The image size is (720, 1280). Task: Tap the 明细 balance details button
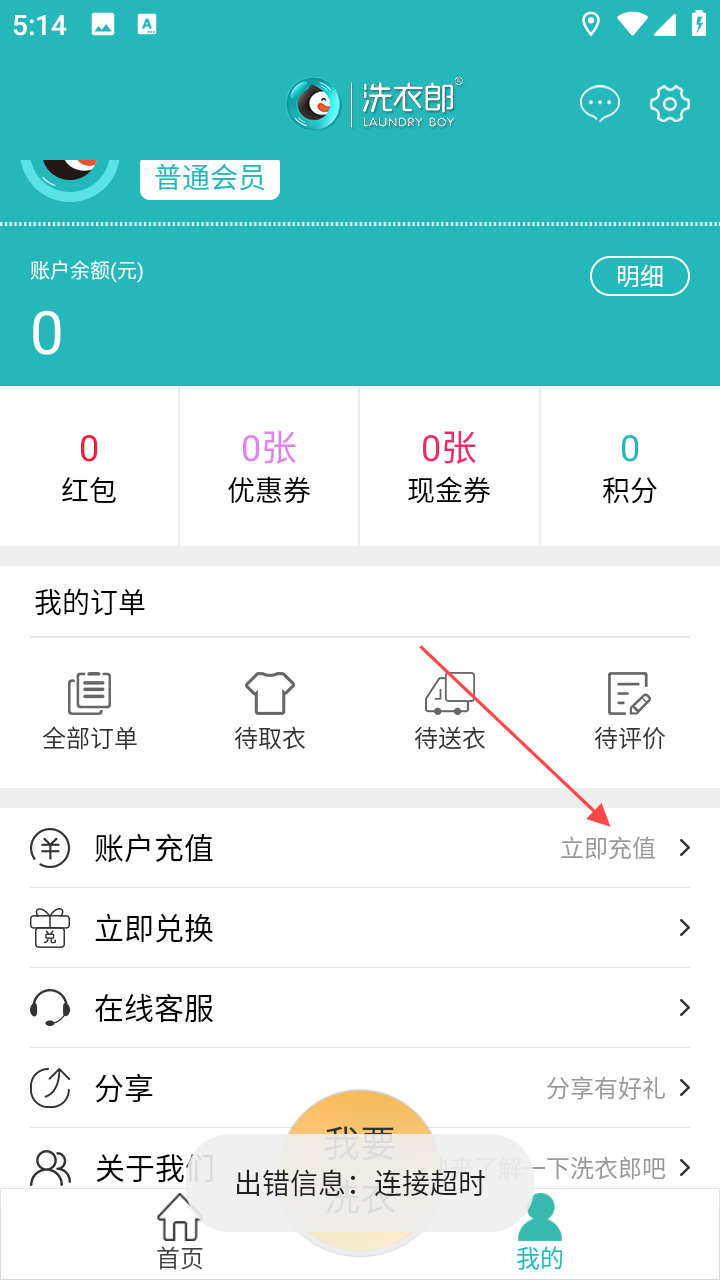[x=640, y=276]
